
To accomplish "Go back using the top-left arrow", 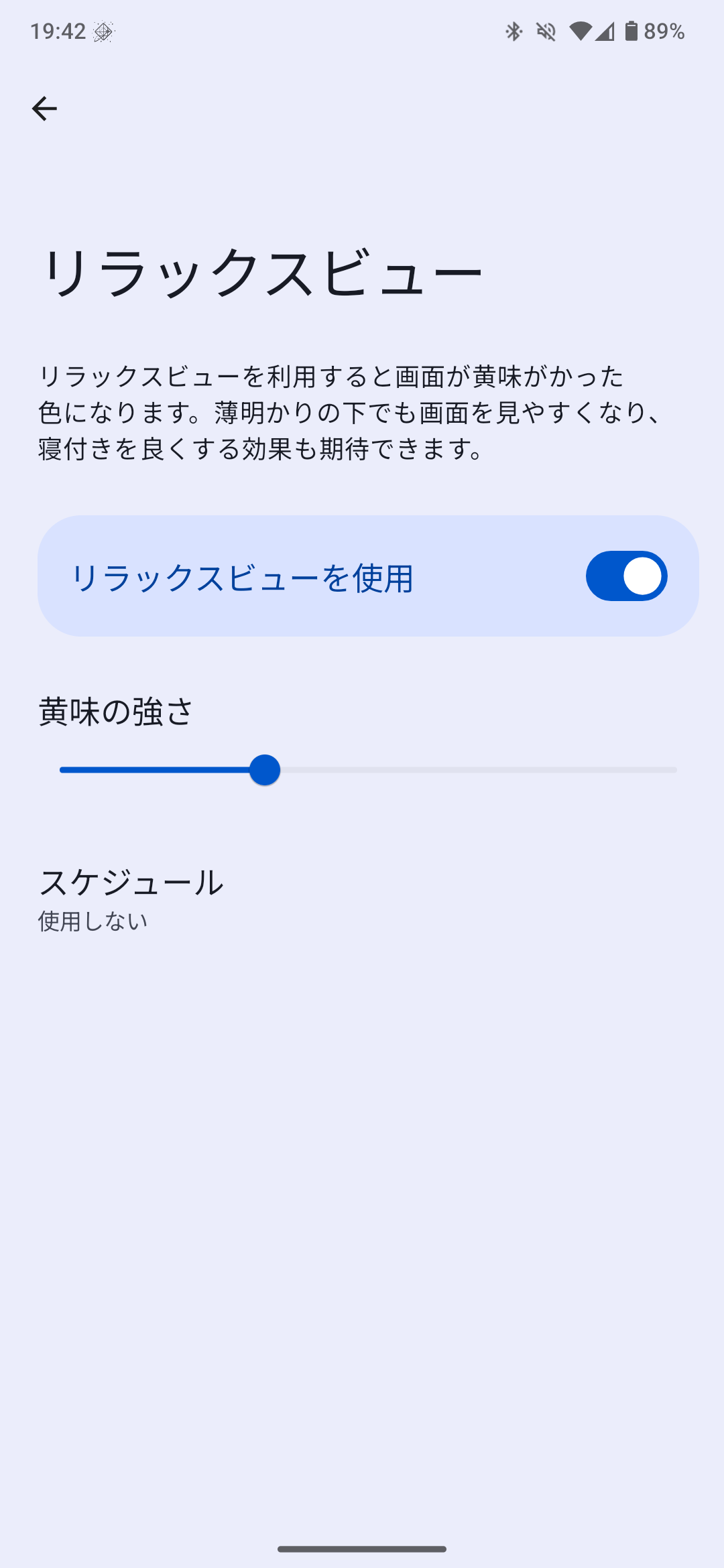I will [x=44, y=109].
